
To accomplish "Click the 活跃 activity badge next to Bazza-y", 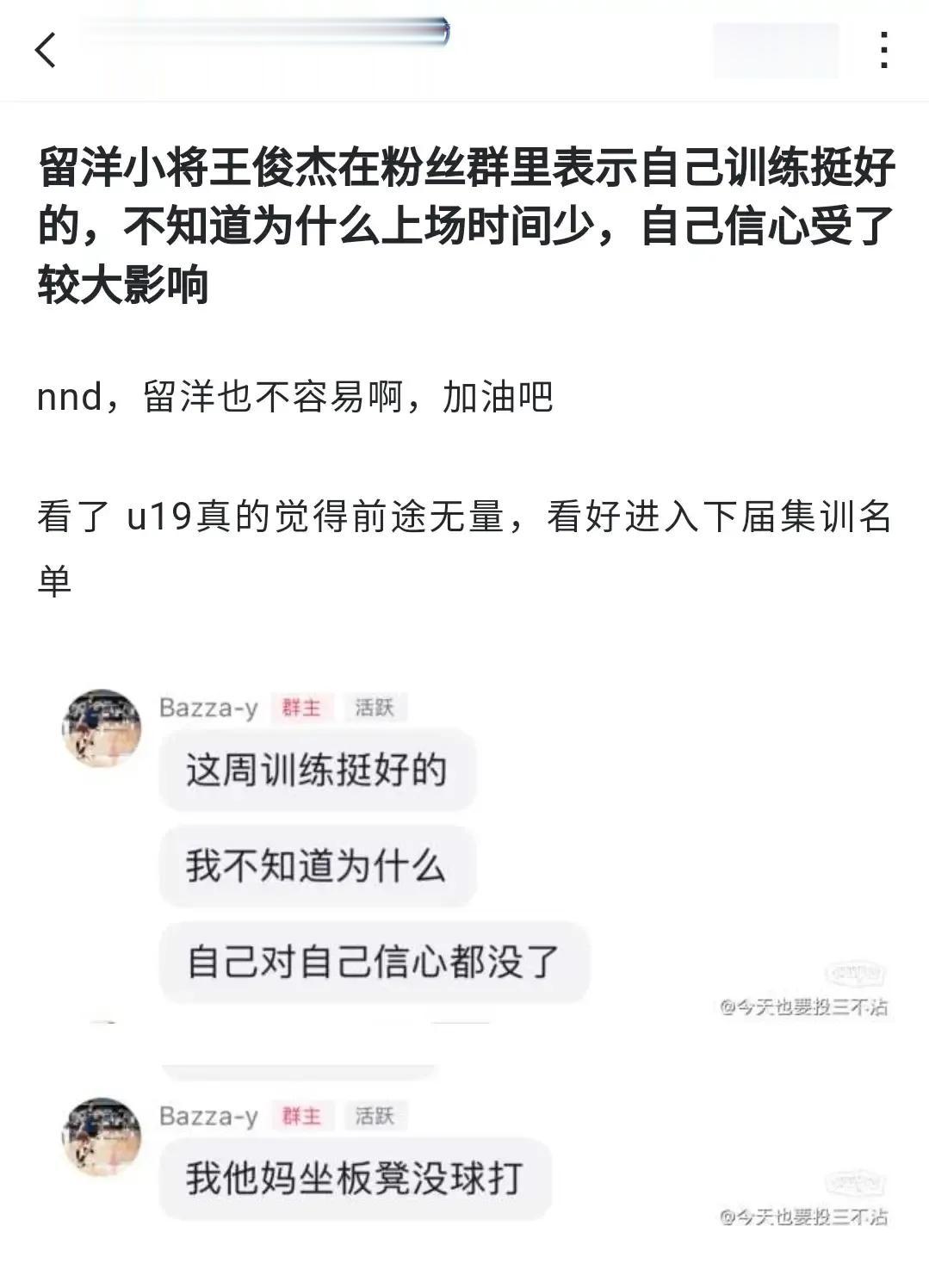I will coord(374,706).
